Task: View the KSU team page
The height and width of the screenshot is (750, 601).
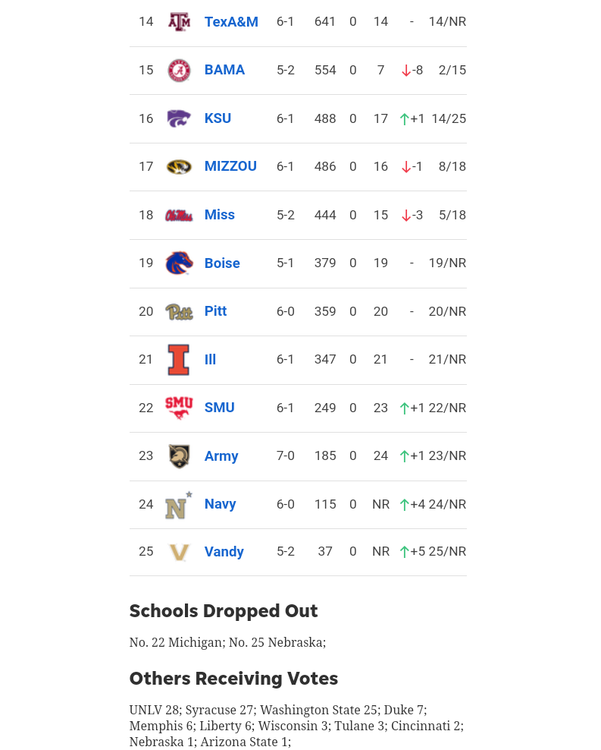Action: coord(217,118)
